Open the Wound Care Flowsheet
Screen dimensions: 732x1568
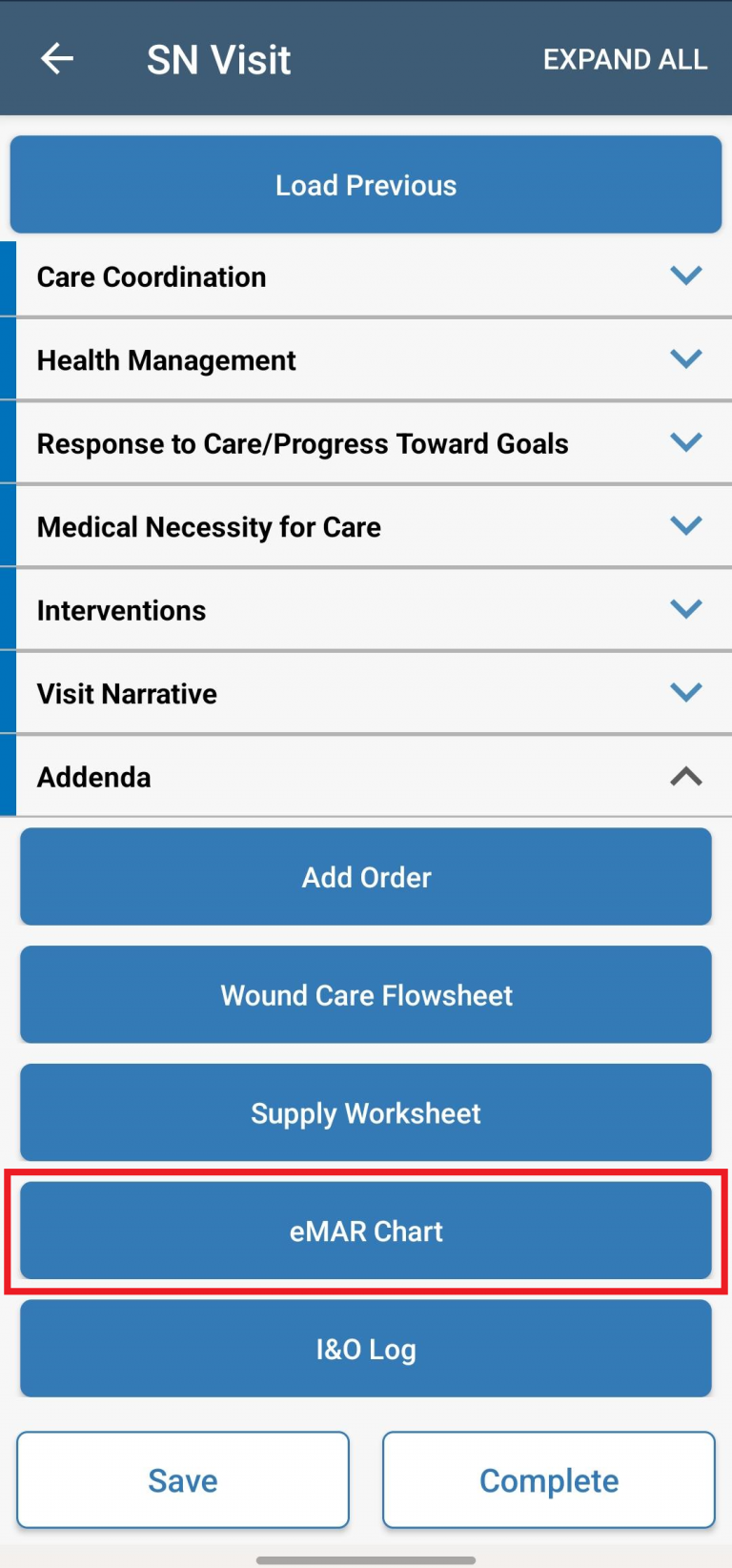click(x=366, y=994)
